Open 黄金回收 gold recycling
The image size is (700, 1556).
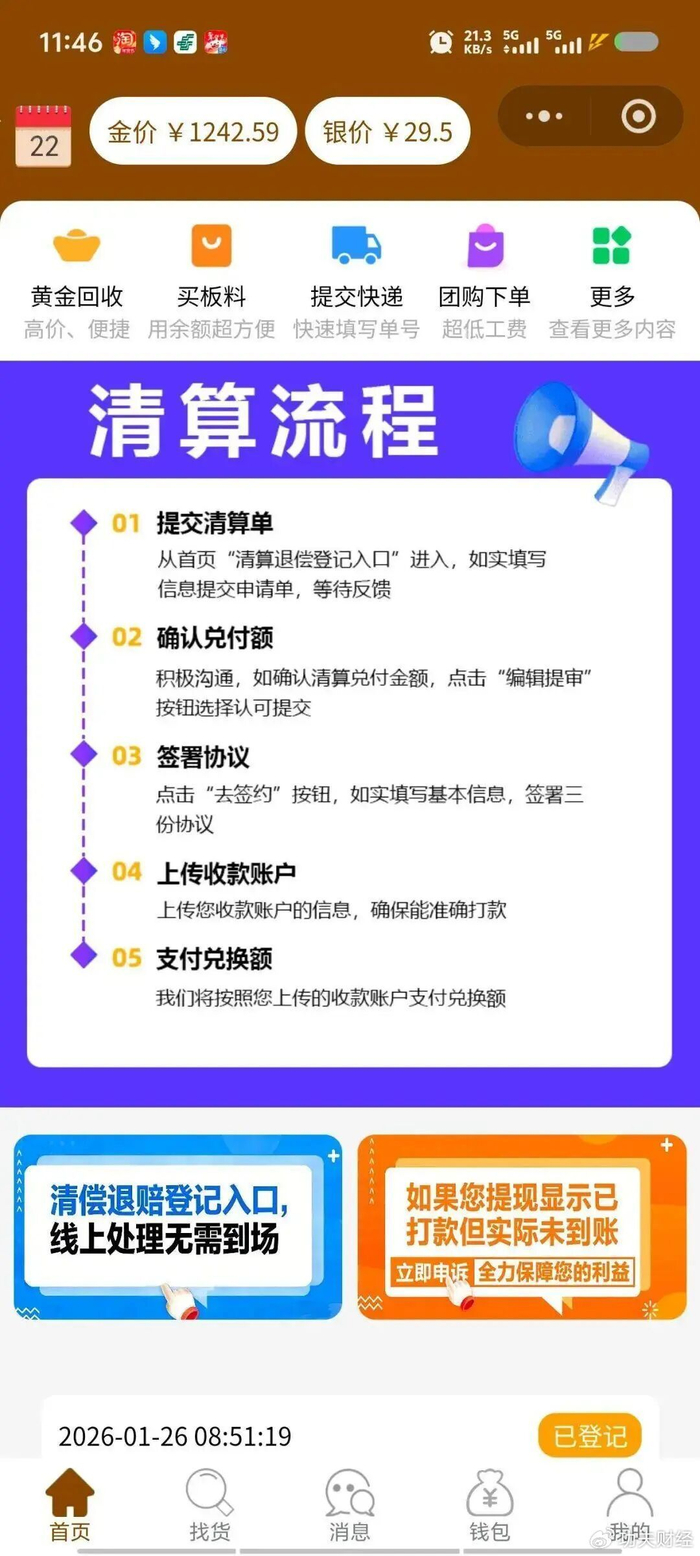[77, 280]
